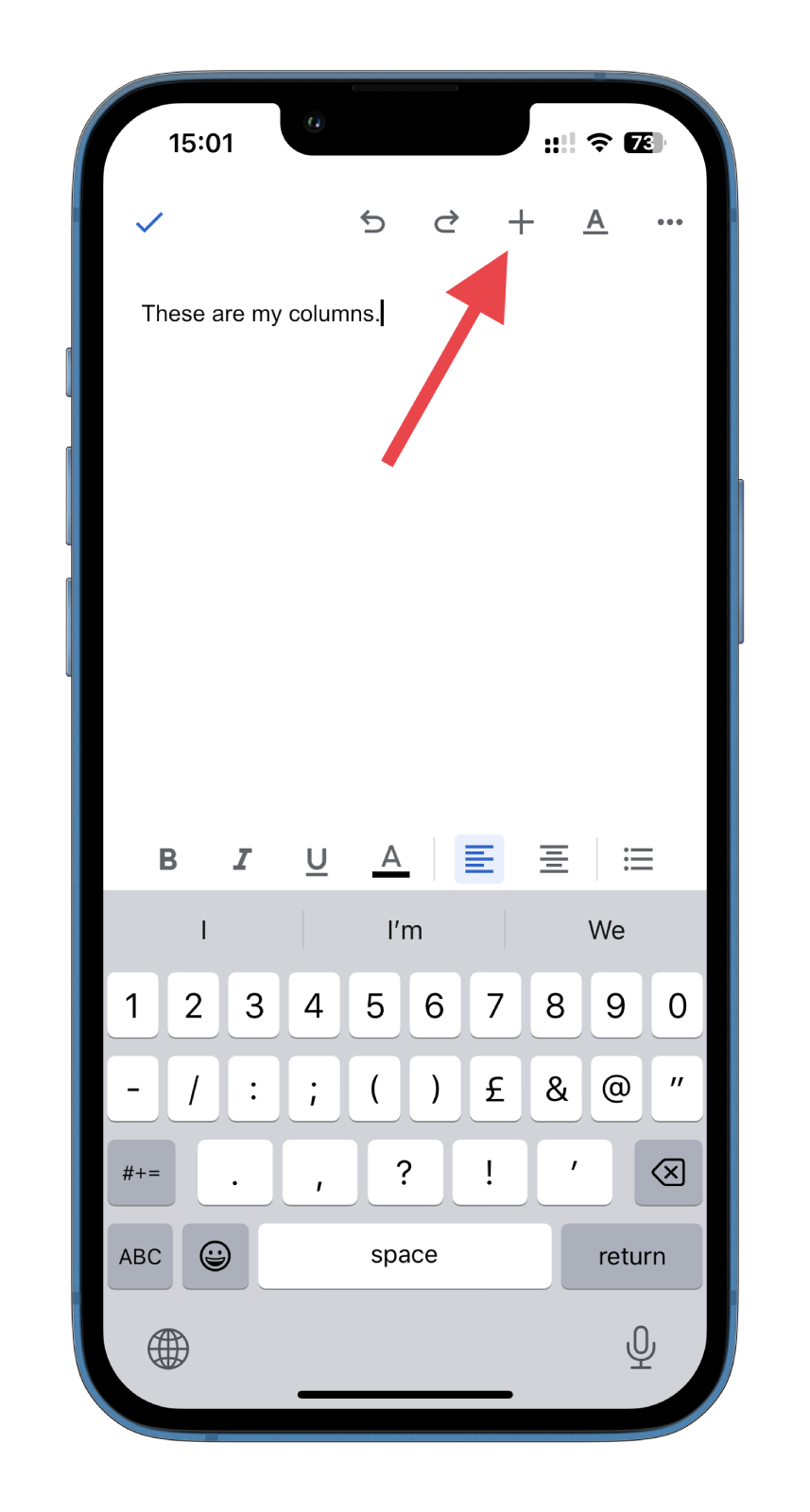Change the text color
The image size is (810, 1512).
(390, 860)
